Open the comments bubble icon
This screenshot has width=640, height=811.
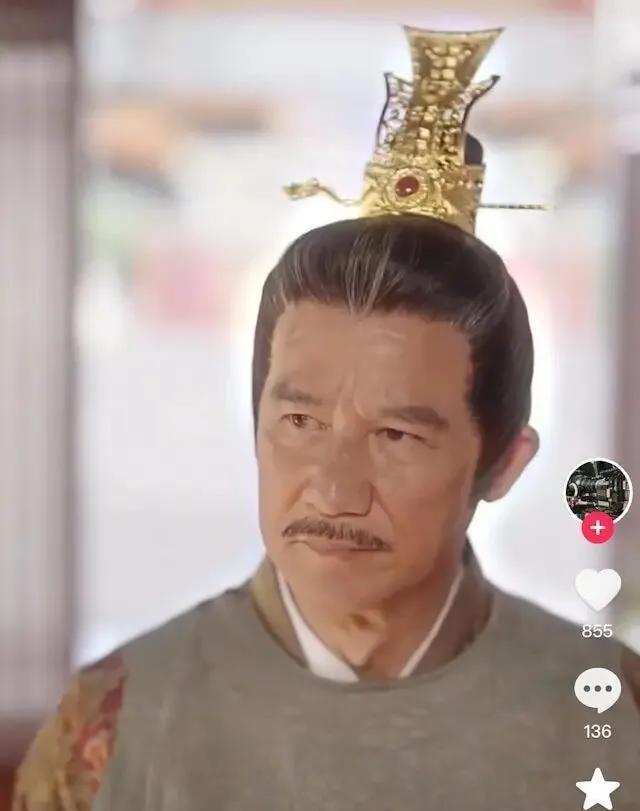(x=597, y=690)
